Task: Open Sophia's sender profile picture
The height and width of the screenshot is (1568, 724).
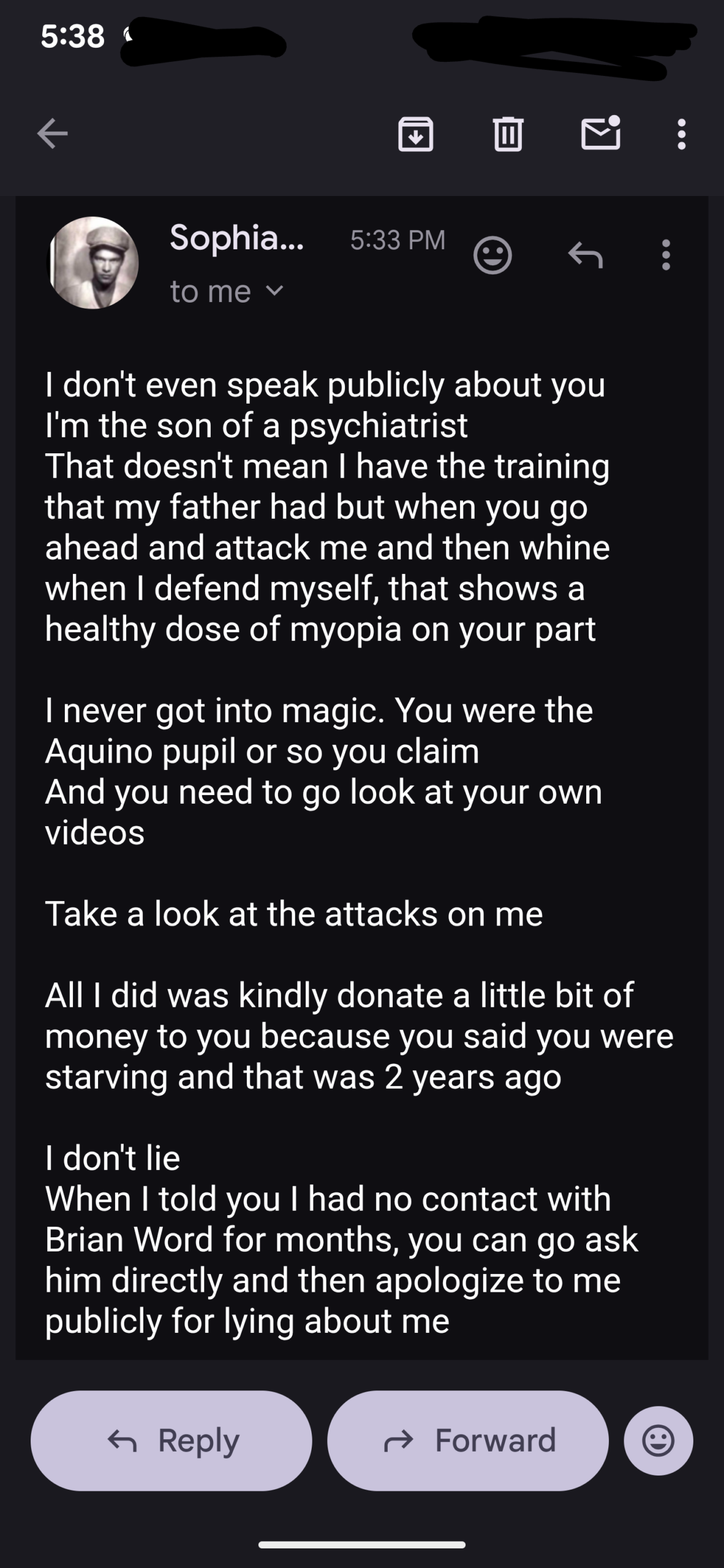Action: pos(93,263)
